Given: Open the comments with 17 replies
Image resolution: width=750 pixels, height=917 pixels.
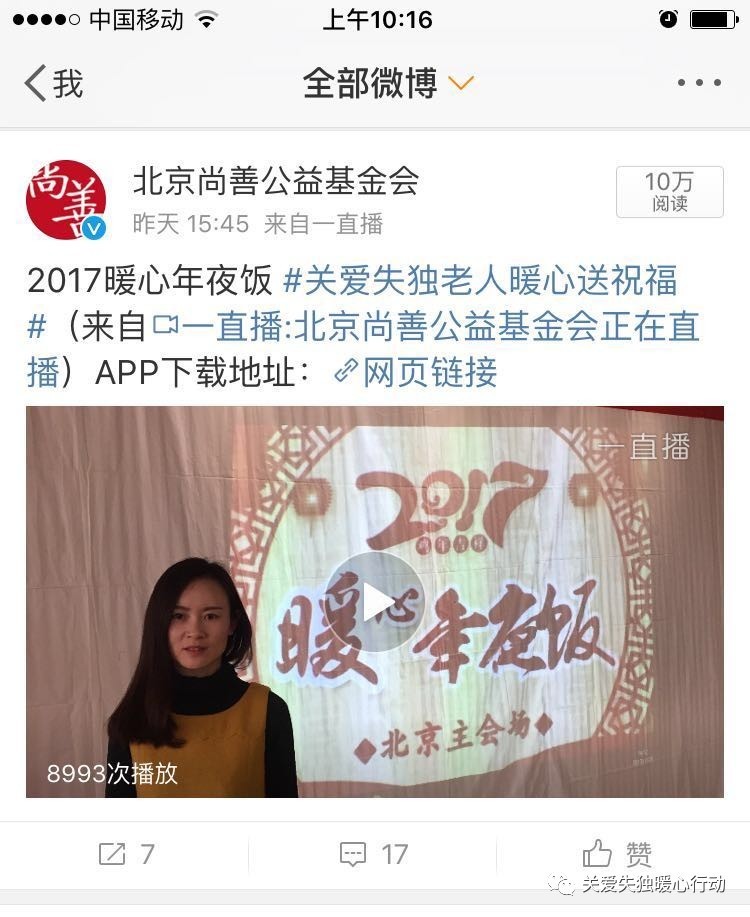Looking at the screenshot, I should click(374, 854).
